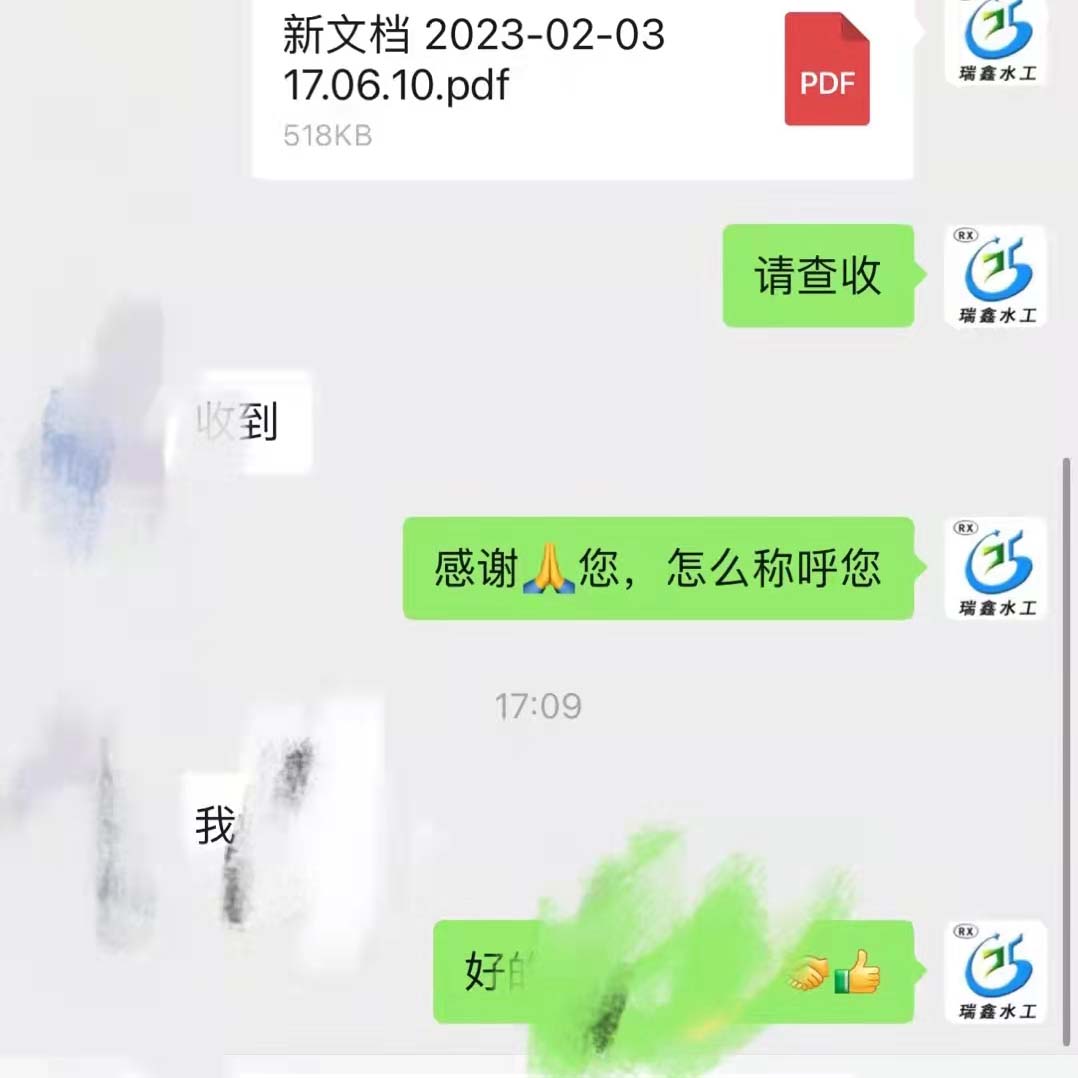The width and height of the screenshot is (1078, 1078).
Task: Tap the 瑞鑫水工 avatar next to 好的 message
Action: pos(996,972)
